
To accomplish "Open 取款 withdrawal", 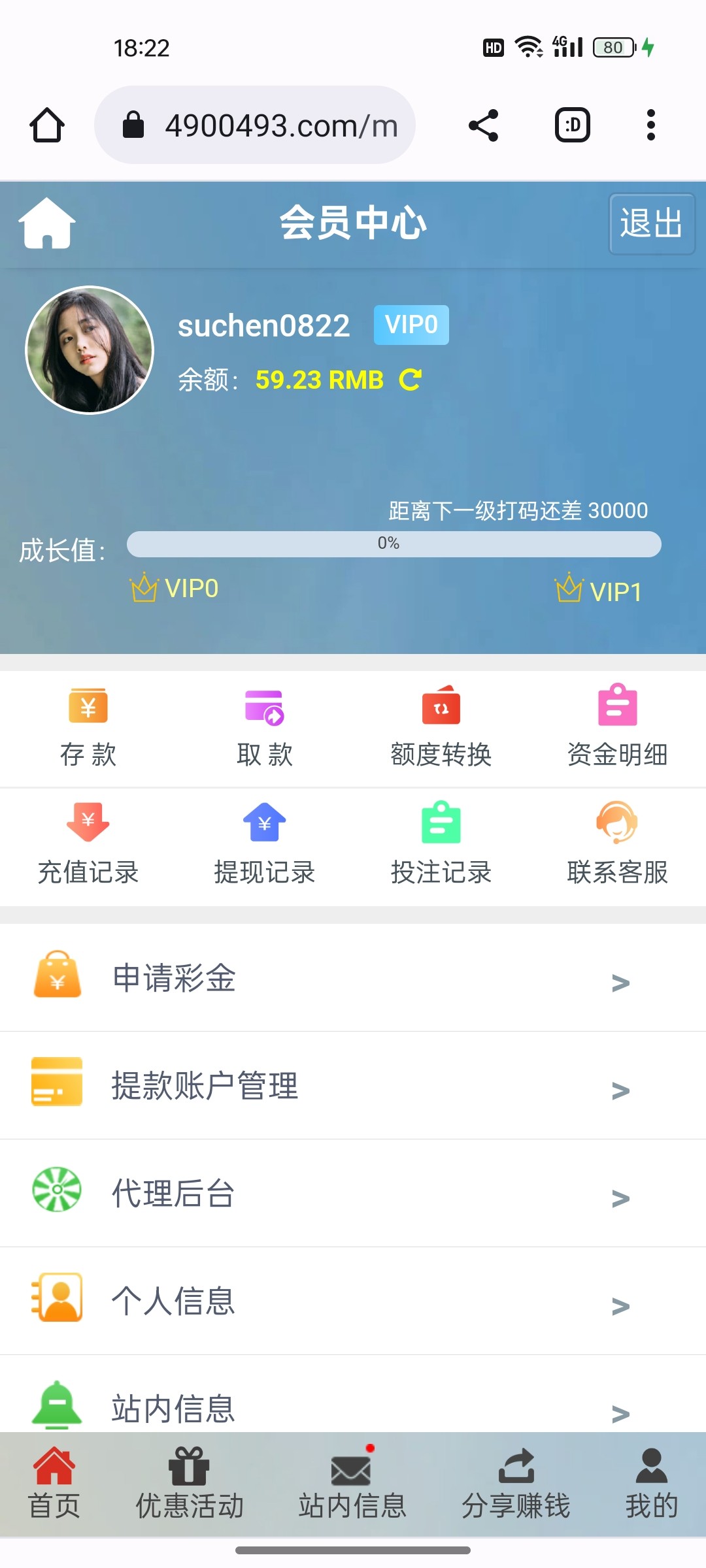I will pos(265,728).
